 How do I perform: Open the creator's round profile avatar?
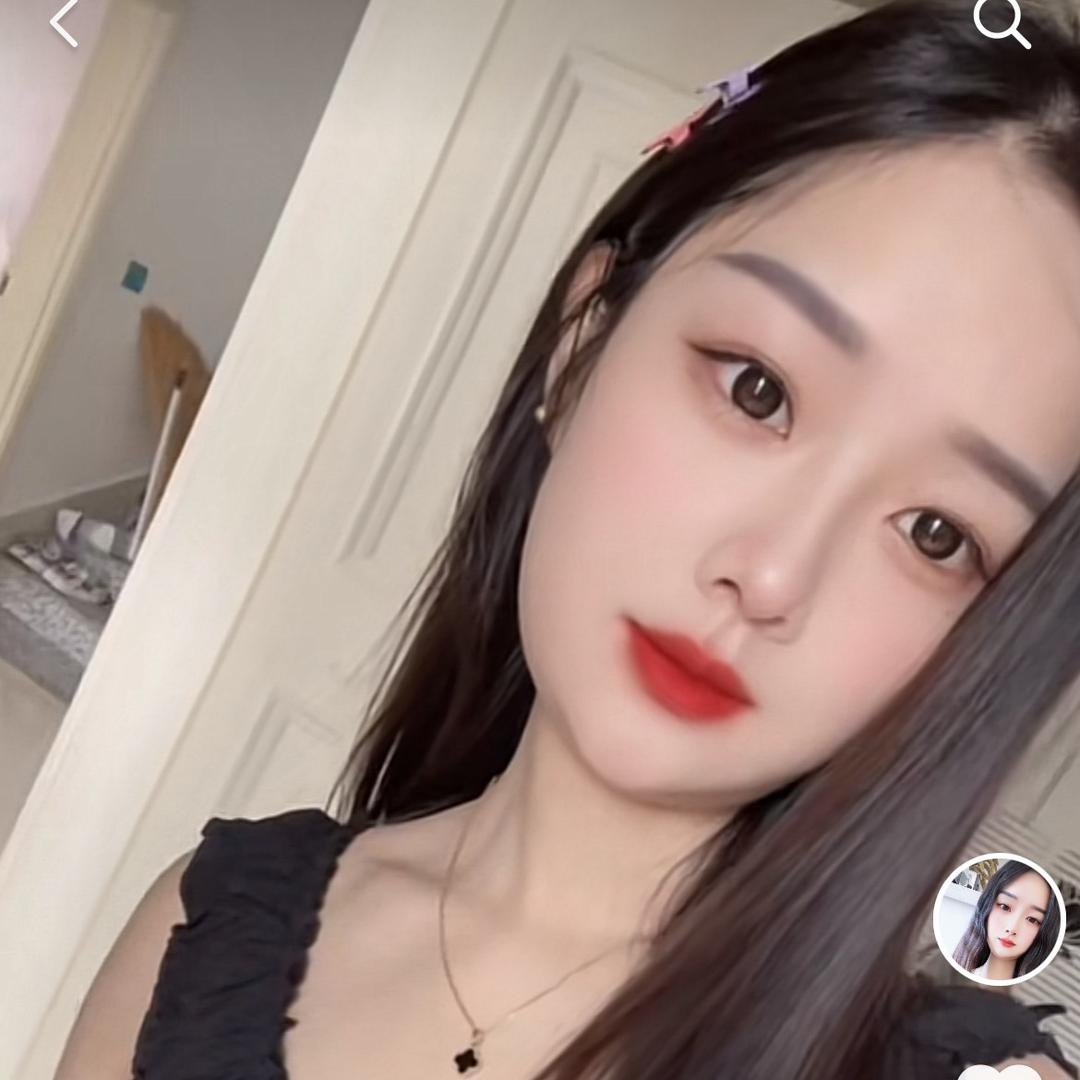click(x=999, y=919)
